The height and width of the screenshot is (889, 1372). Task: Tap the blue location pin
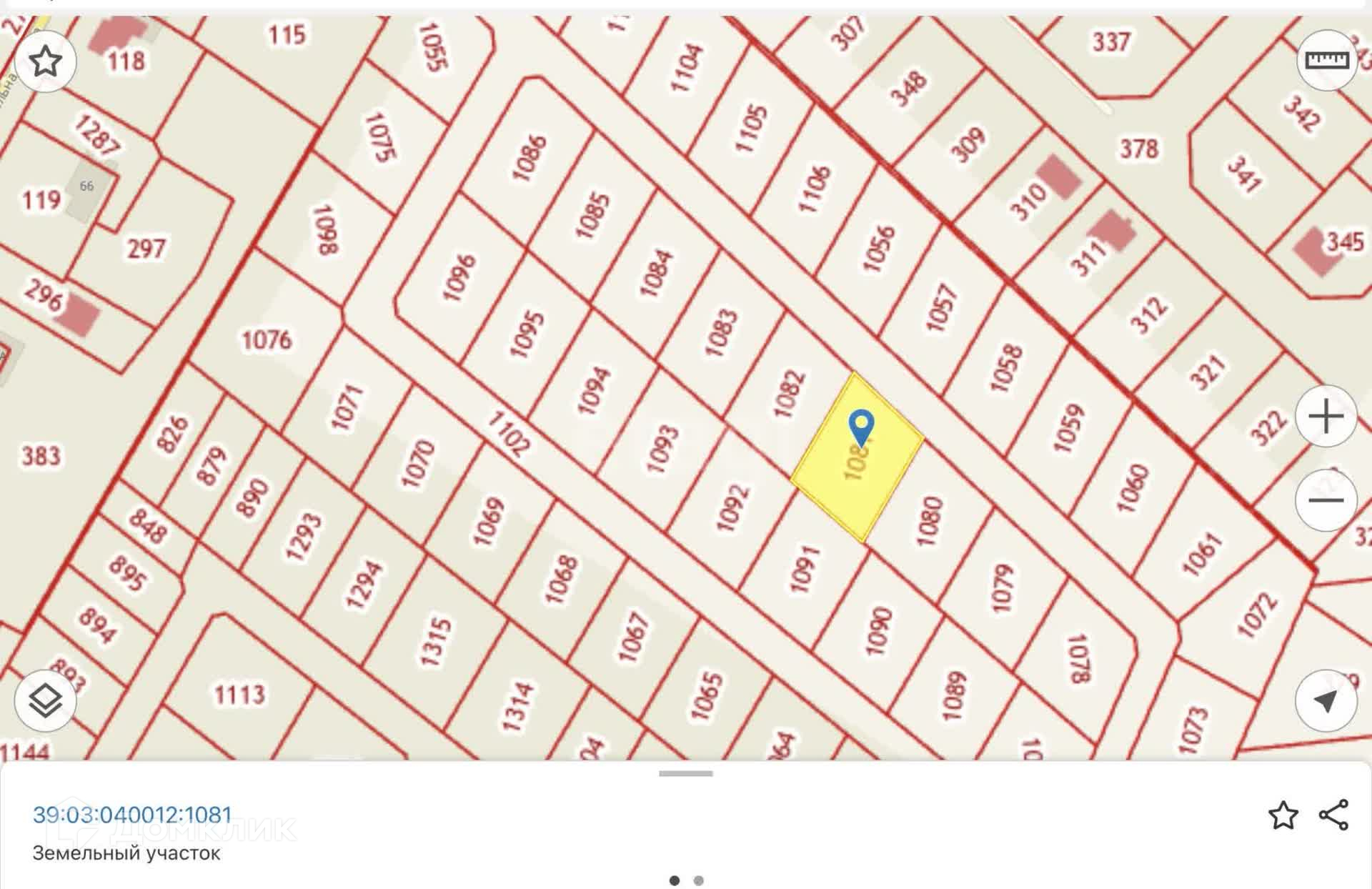point(861,426)
